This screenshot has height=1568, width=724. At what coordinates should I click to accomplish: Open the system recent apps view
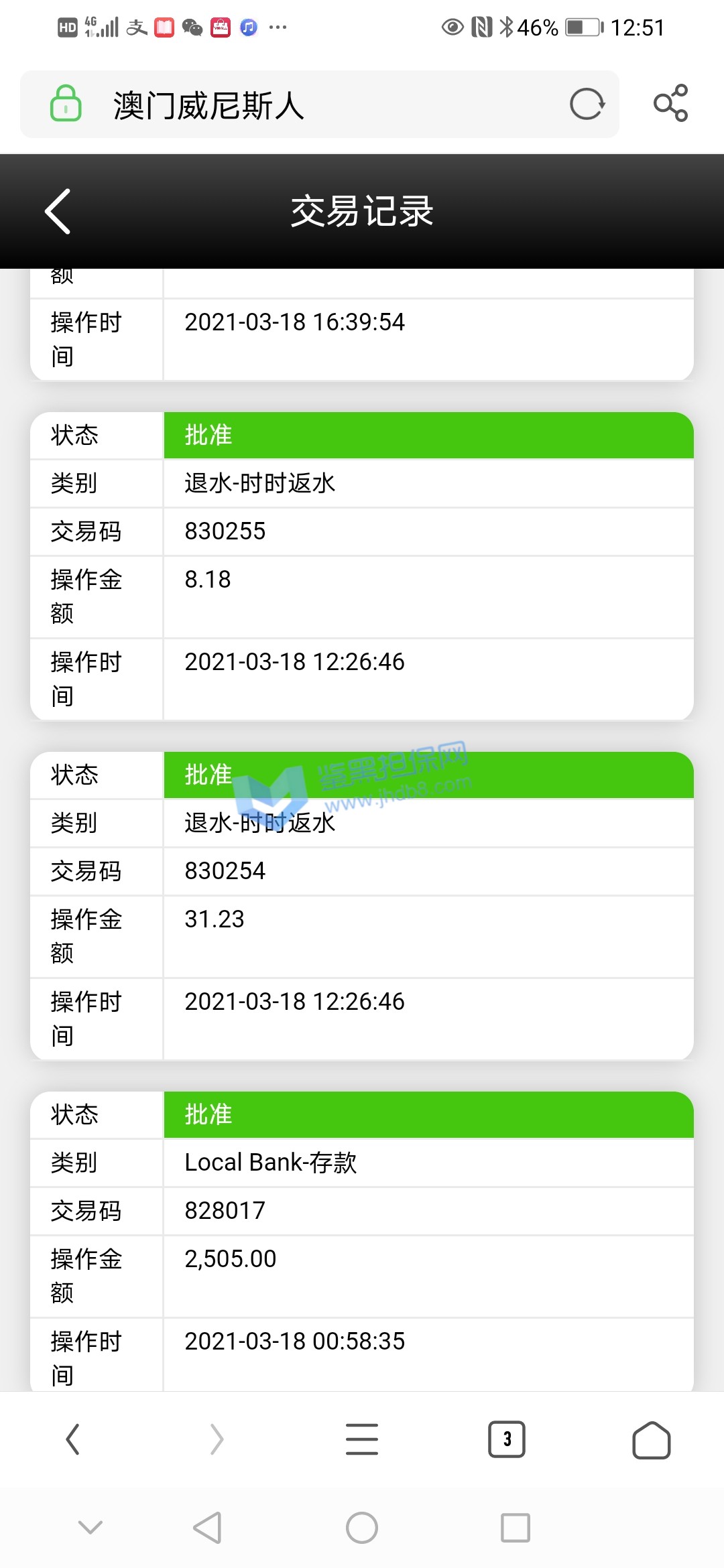pos(515,1528)
